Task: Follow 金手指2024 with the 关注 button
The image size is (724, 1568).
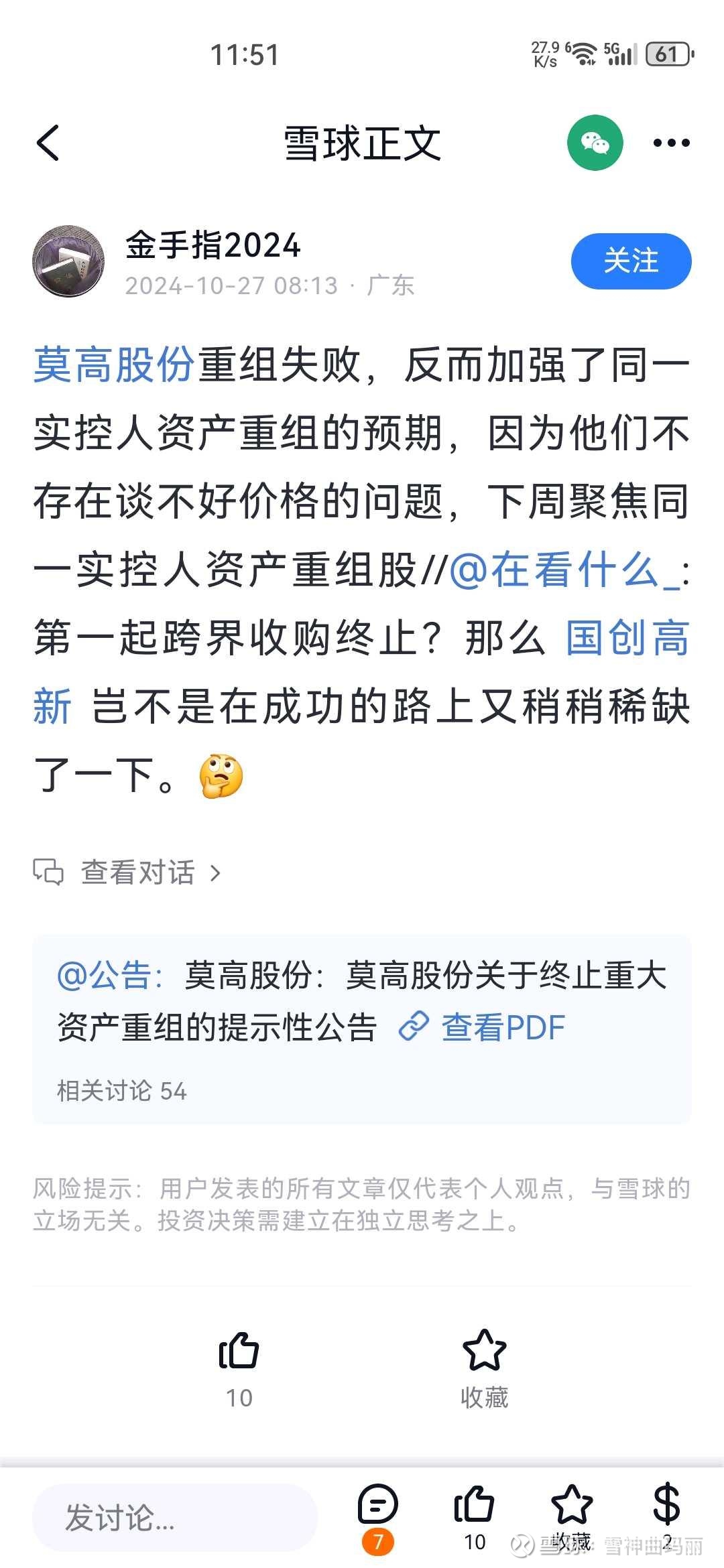Action: coord(631,261)
